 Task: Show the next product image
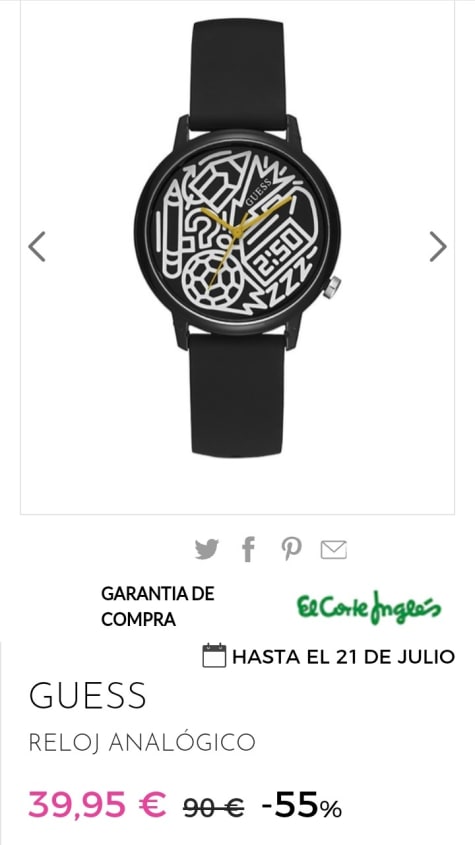click(438, 247)
